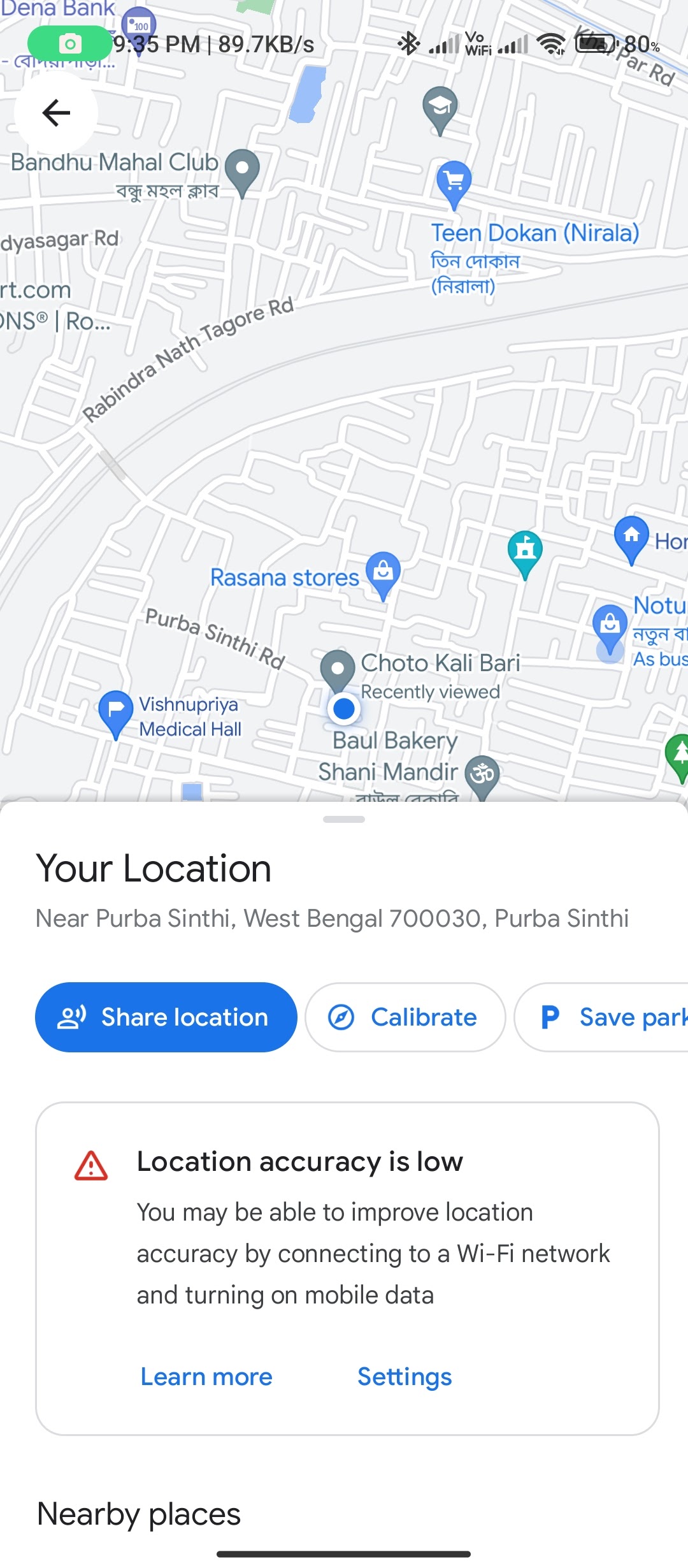This screenshot has width=688, height=1568.
Task: Go back using the arrow button
Action: coord(56,113)
